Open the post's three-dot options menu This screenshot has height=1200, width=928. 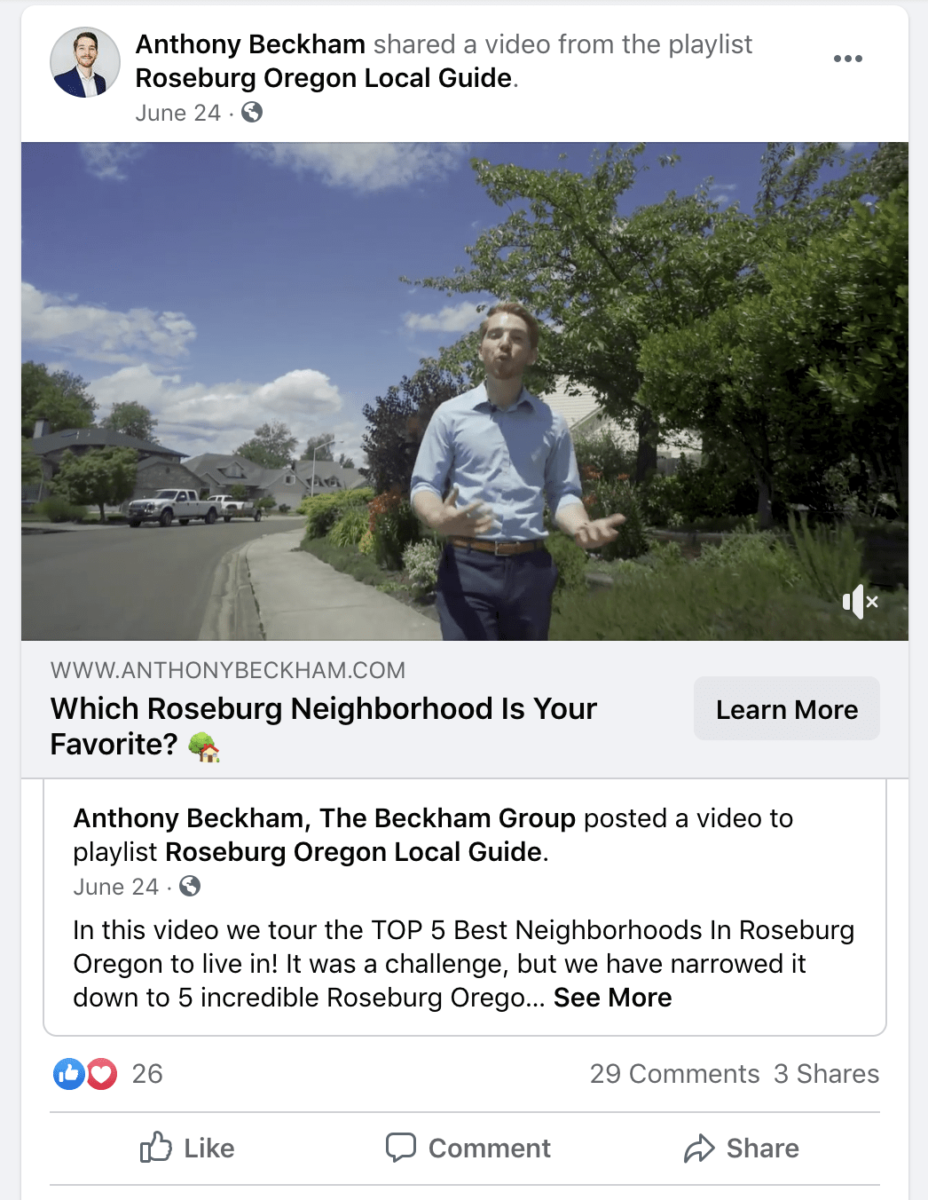click(847, 59)
